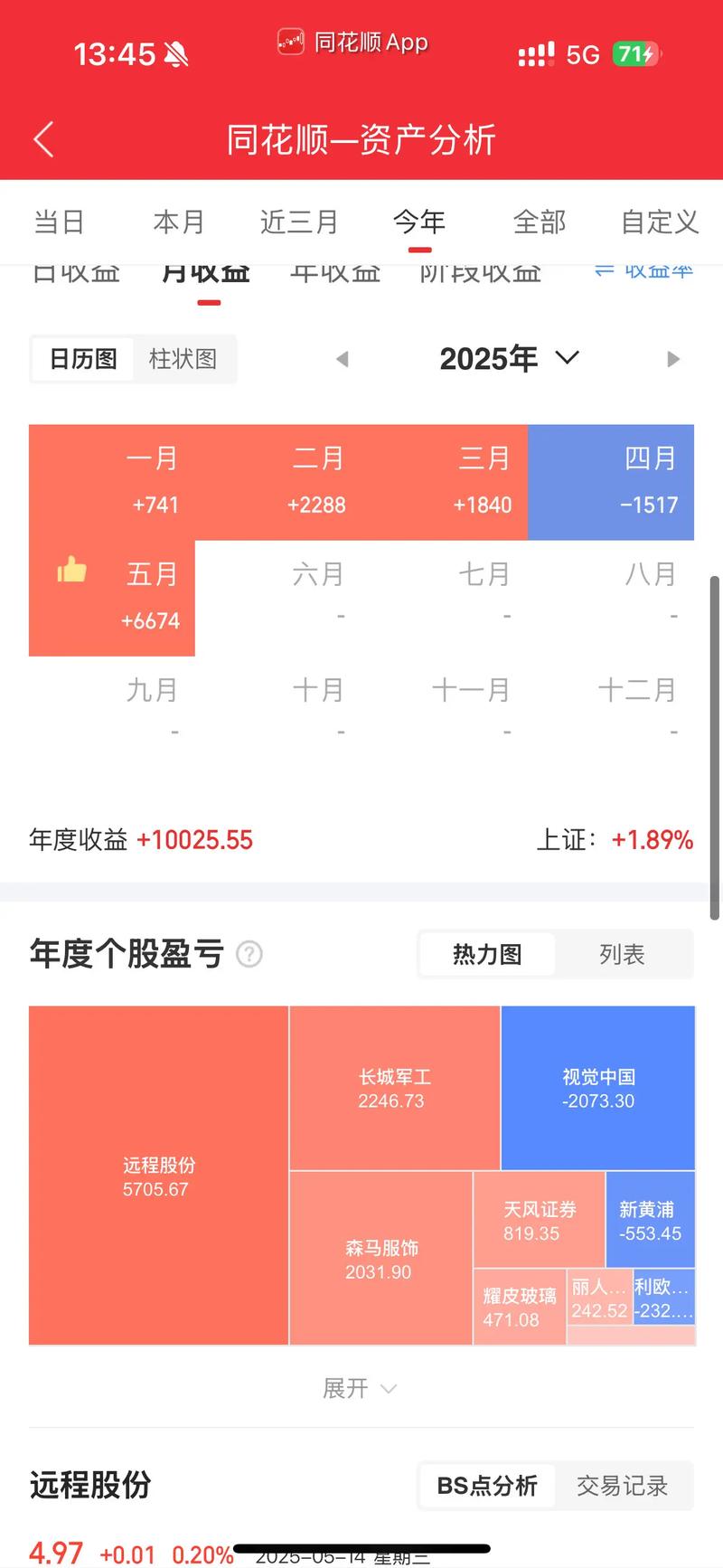Switch to the 全部 tab
This screenshot has width=723, height=1568.
coord(540,222)
